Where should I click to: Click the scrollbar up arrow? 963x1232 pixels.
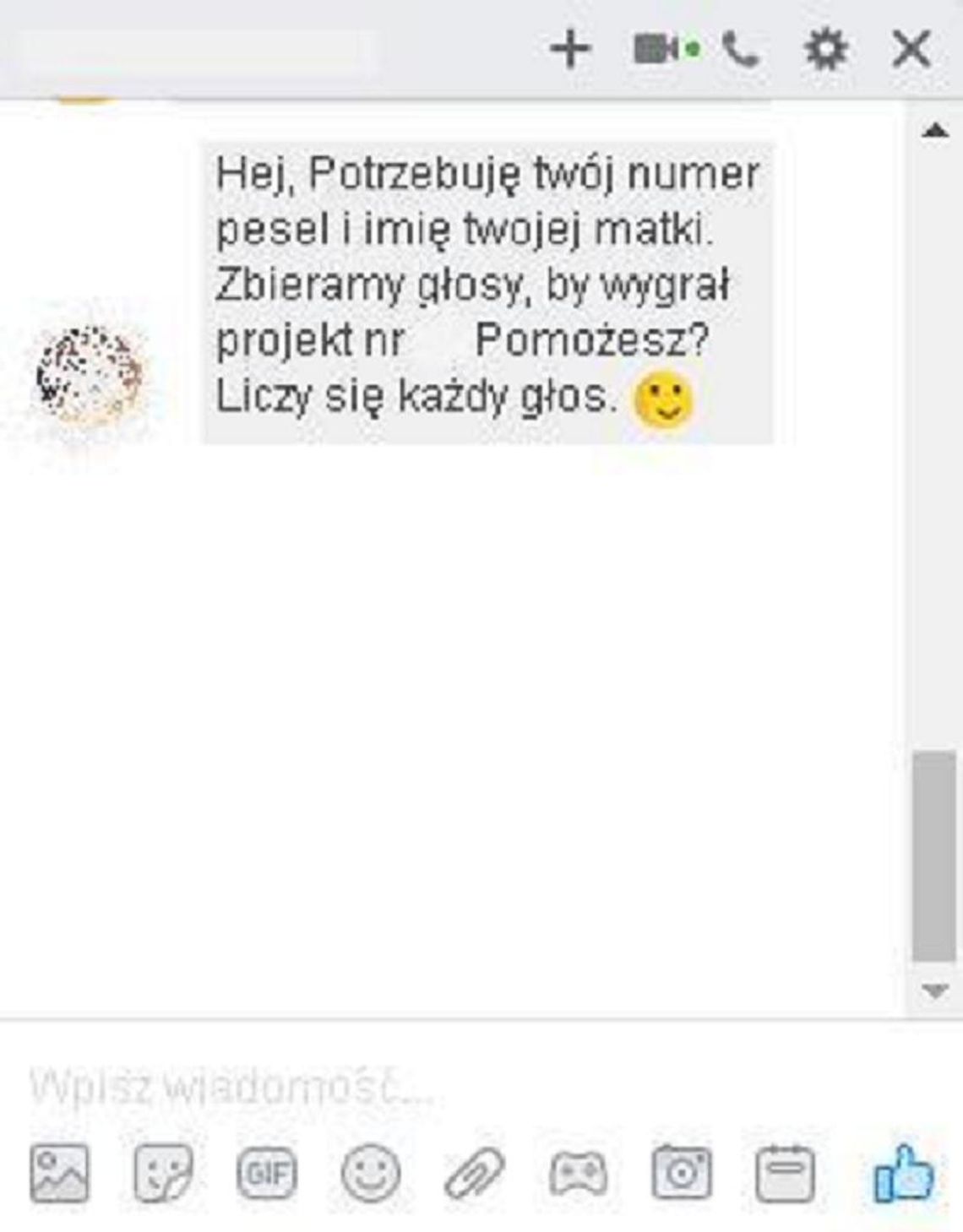pos(934,130)
